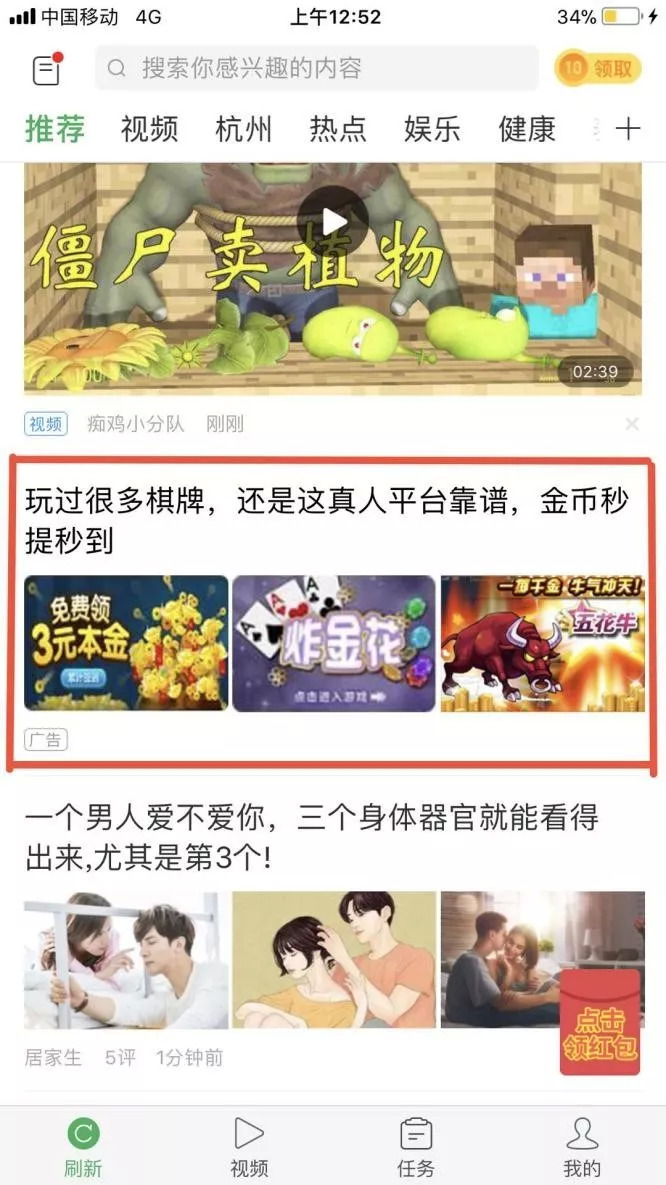This screenshot has height=1185, width=666.
Task: Switch to the 视频 top tab
Action: (149, 128)
